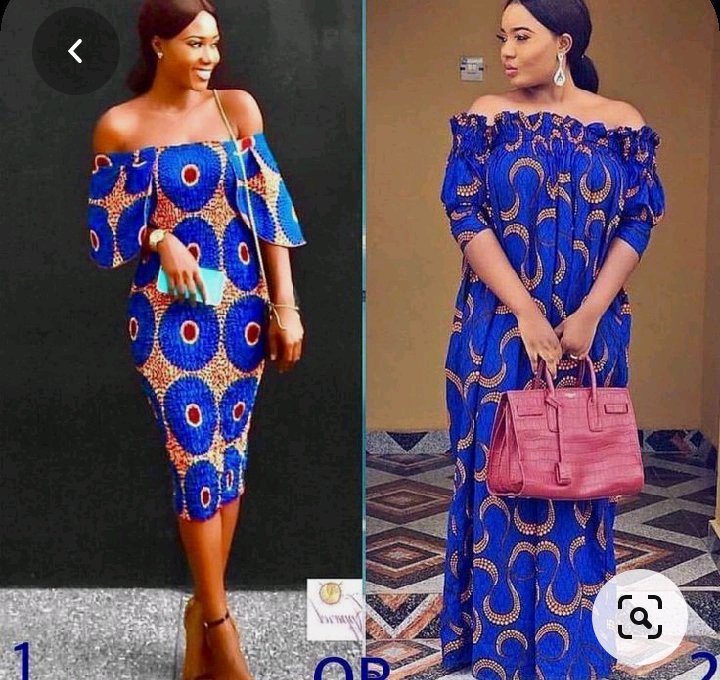This screenshot has height=680, width=720.
Task: Go back using the arrow button
Action: pos(75,52)
